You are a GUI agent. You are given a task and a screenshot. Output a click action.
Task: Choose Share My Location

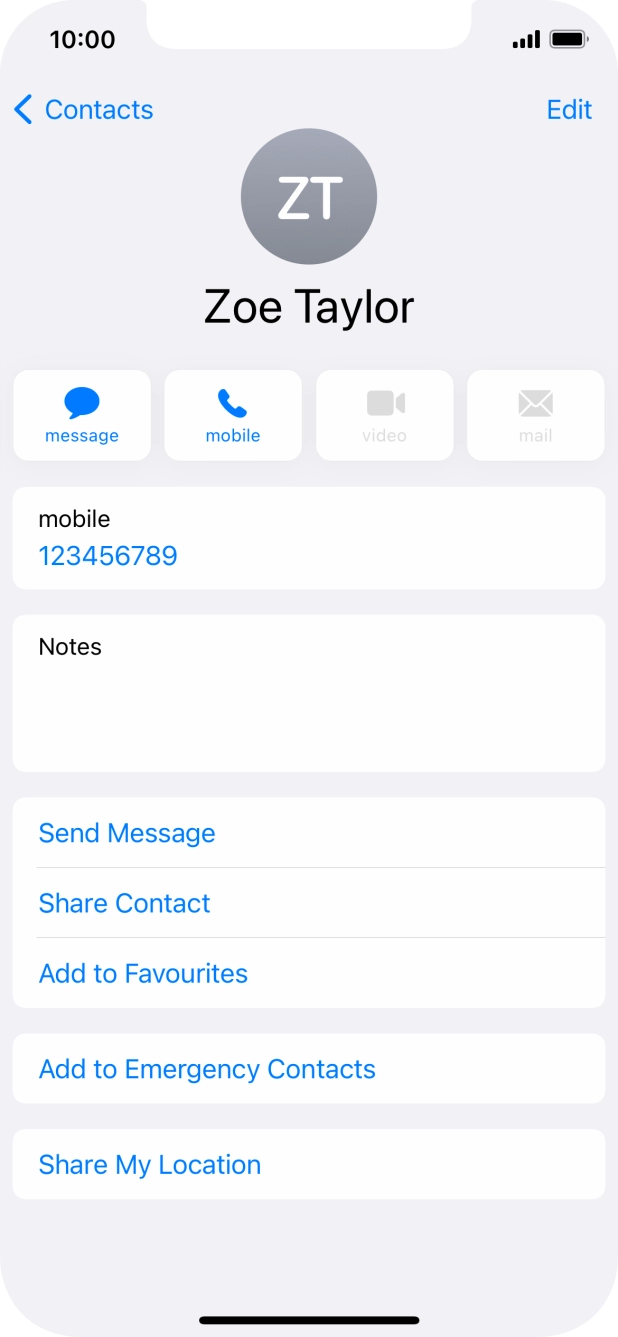pyautogui.click(x=309, y=1164)
